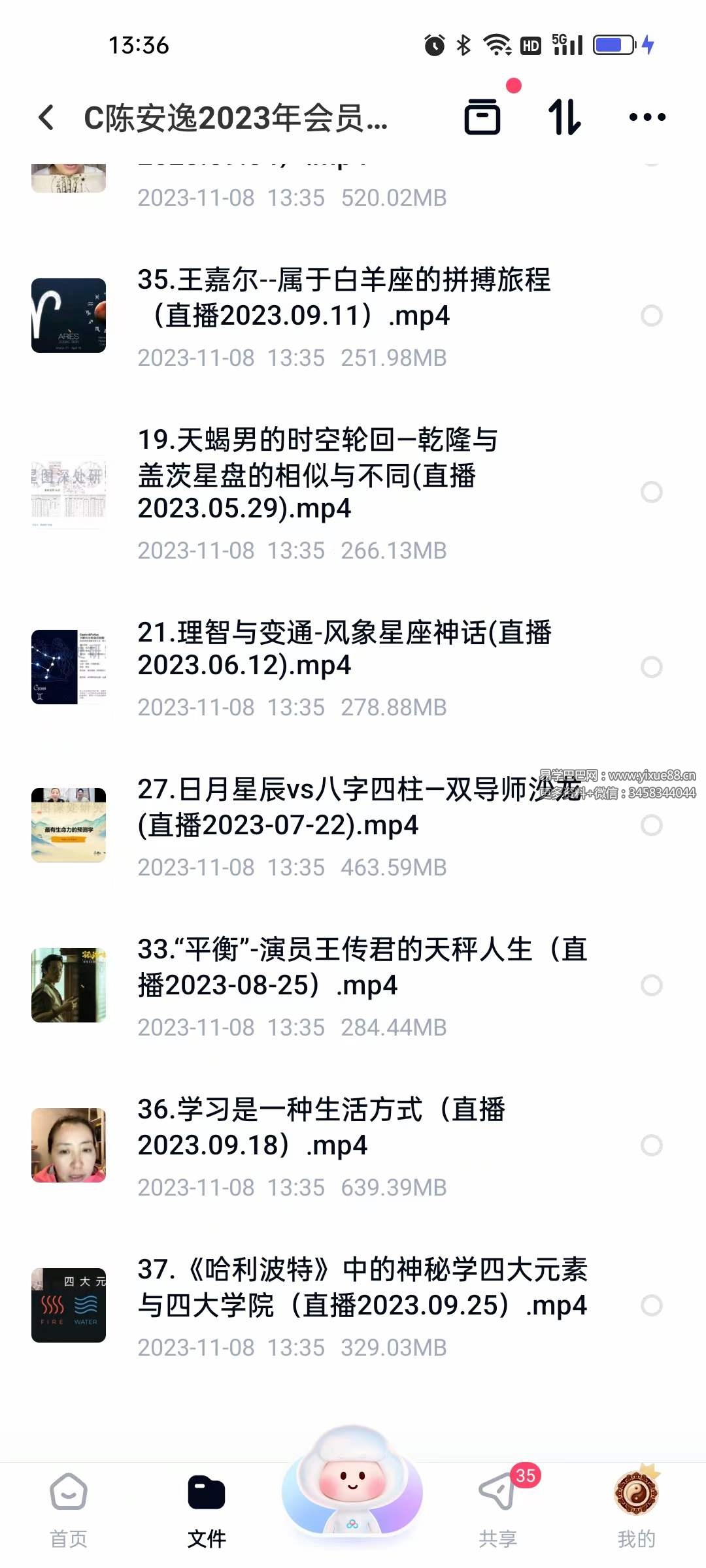Open the three-dot more options menu
This screenshot has height=1568, width=706.
click(x=647, y=118)
